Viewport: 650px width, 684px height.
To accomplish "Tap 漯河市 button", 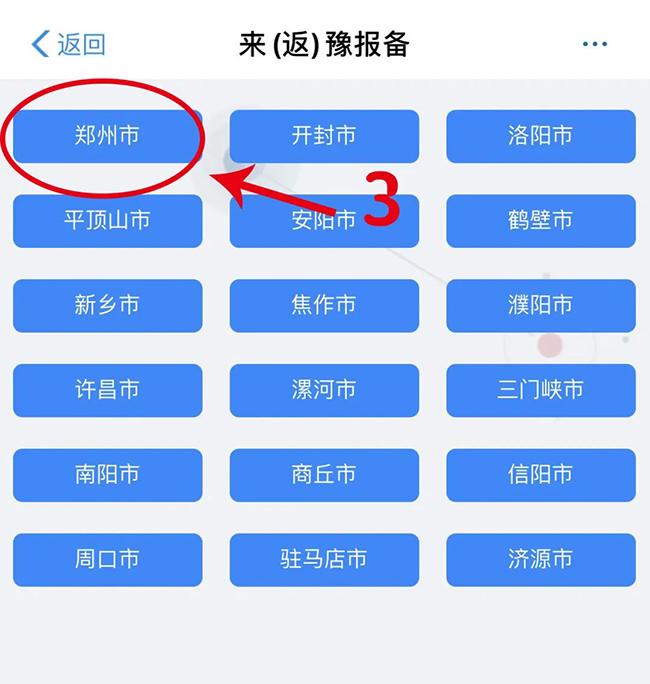I will [x=324, y=390].
